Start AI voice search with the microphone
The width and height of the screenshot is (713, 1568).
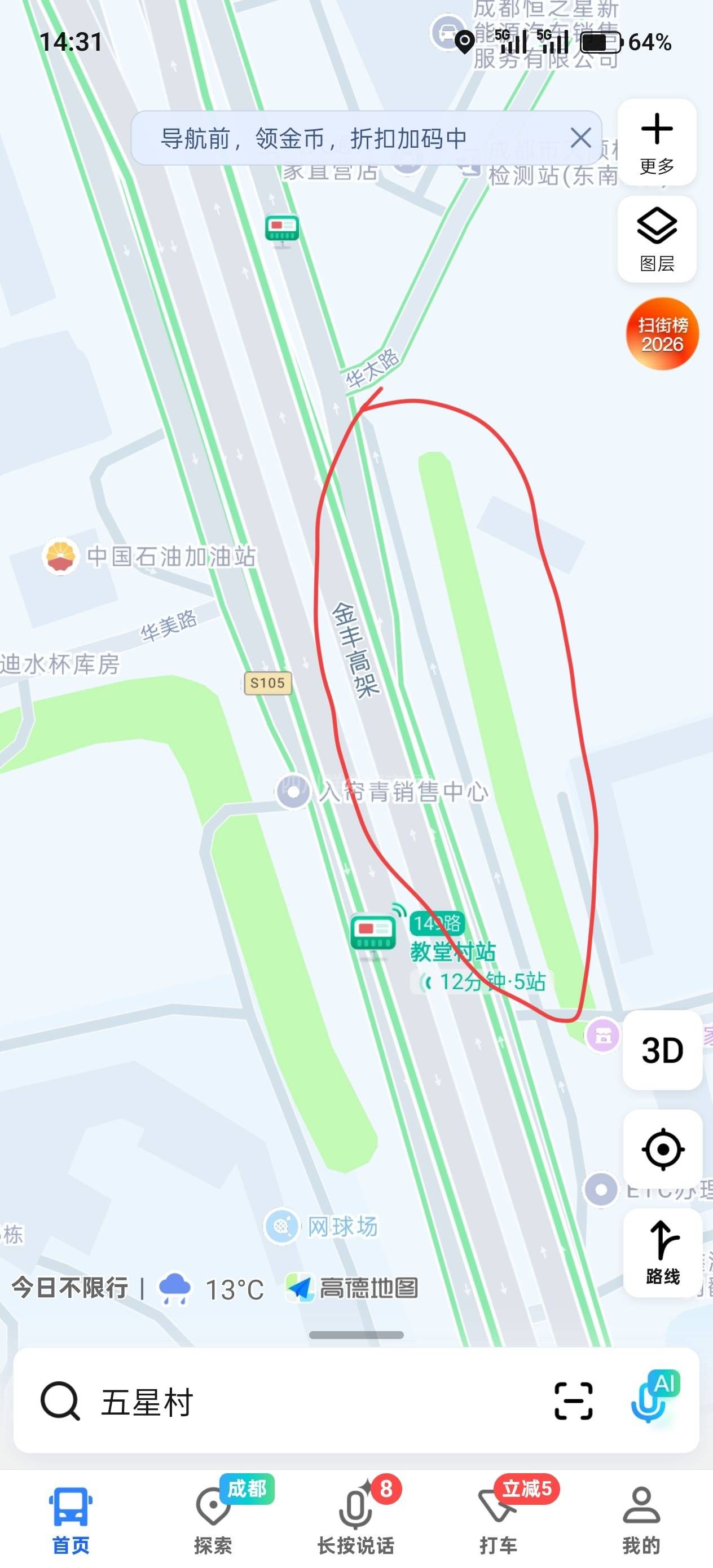[x=651, y=1400]
